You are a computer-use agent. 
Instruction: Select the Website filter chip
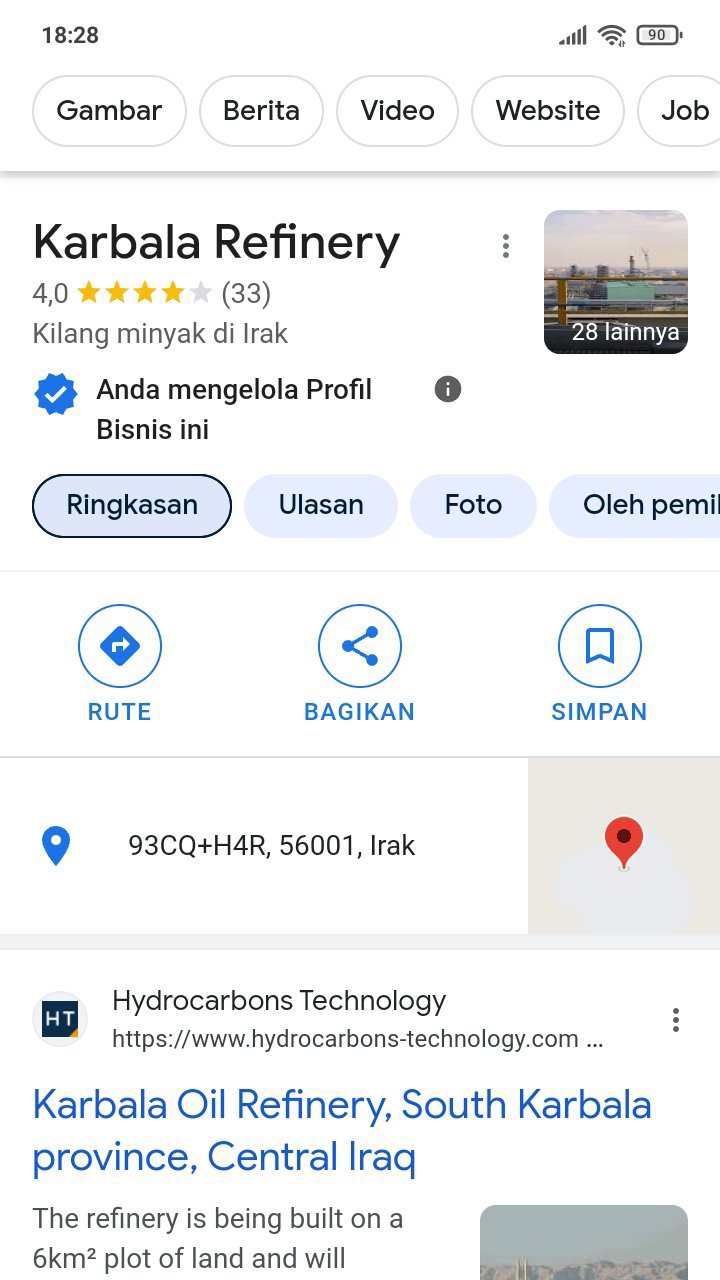pyautogui.click(x=547, y=111)
